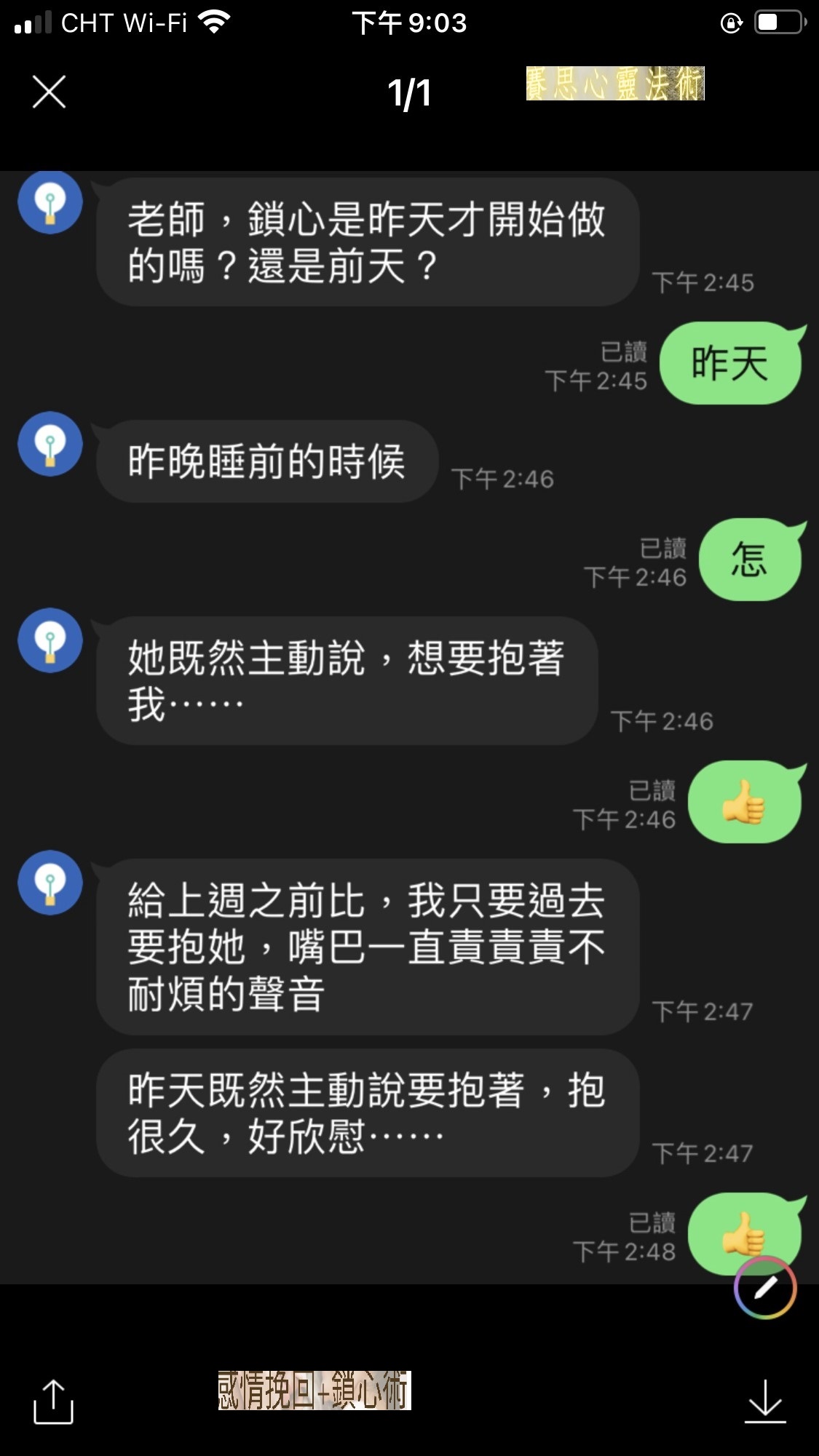The width and height of the screenshot is (819, 1456).
Task: Share this image
Action: 53,1401
